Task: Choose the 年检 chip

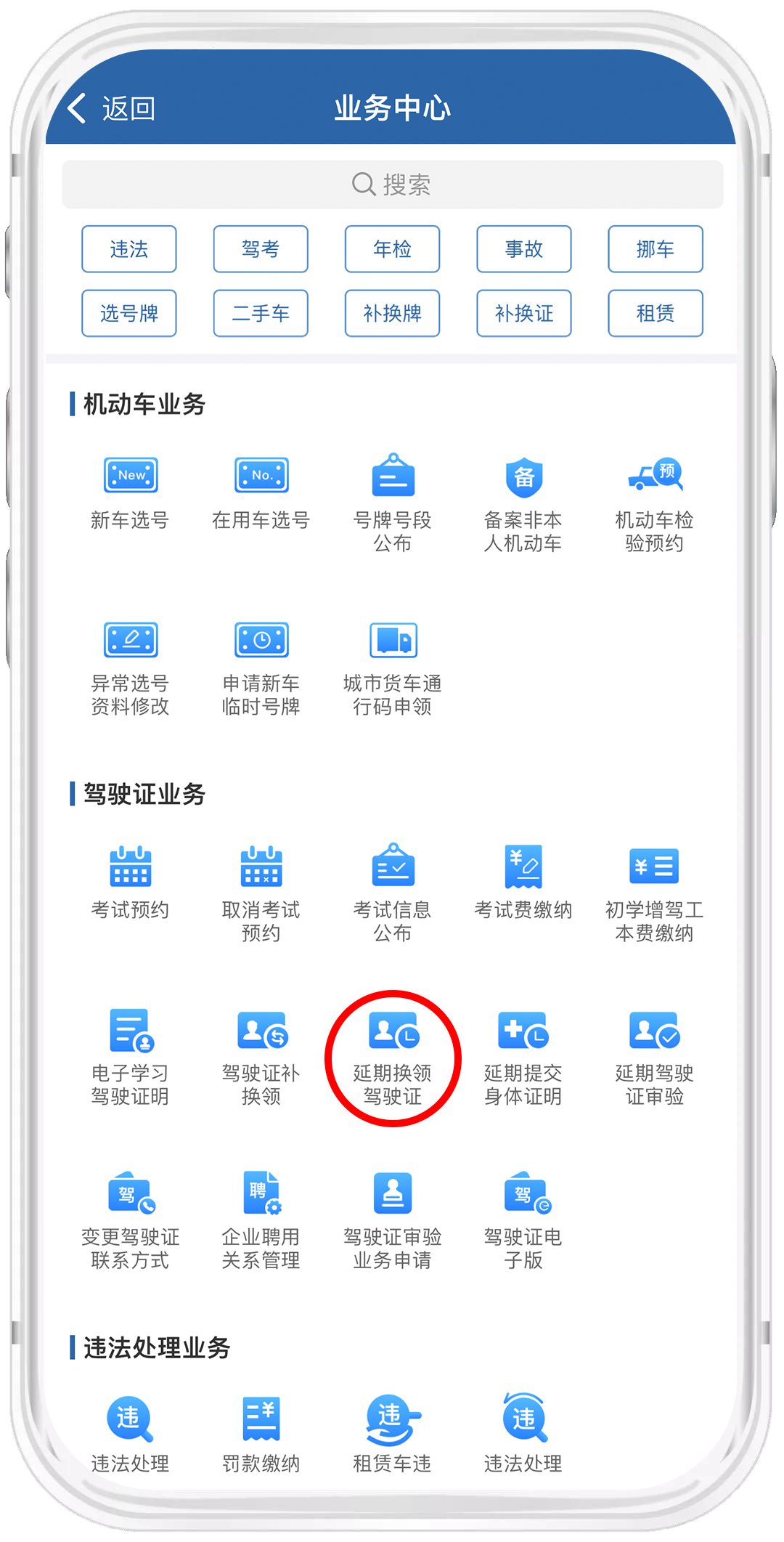Action: pyautogui.click(x=392, y=249)
